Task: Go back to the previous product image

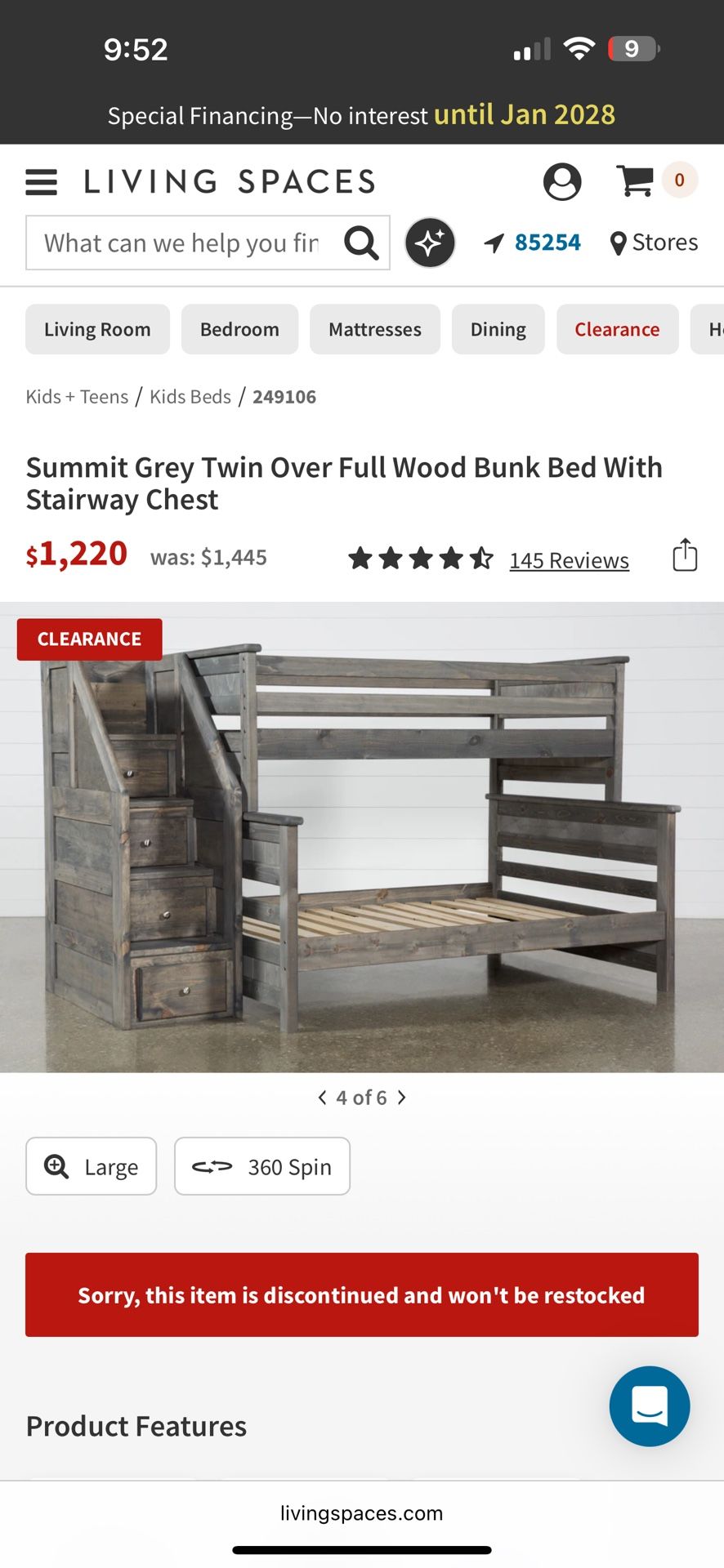Action: coord(322,1098)
